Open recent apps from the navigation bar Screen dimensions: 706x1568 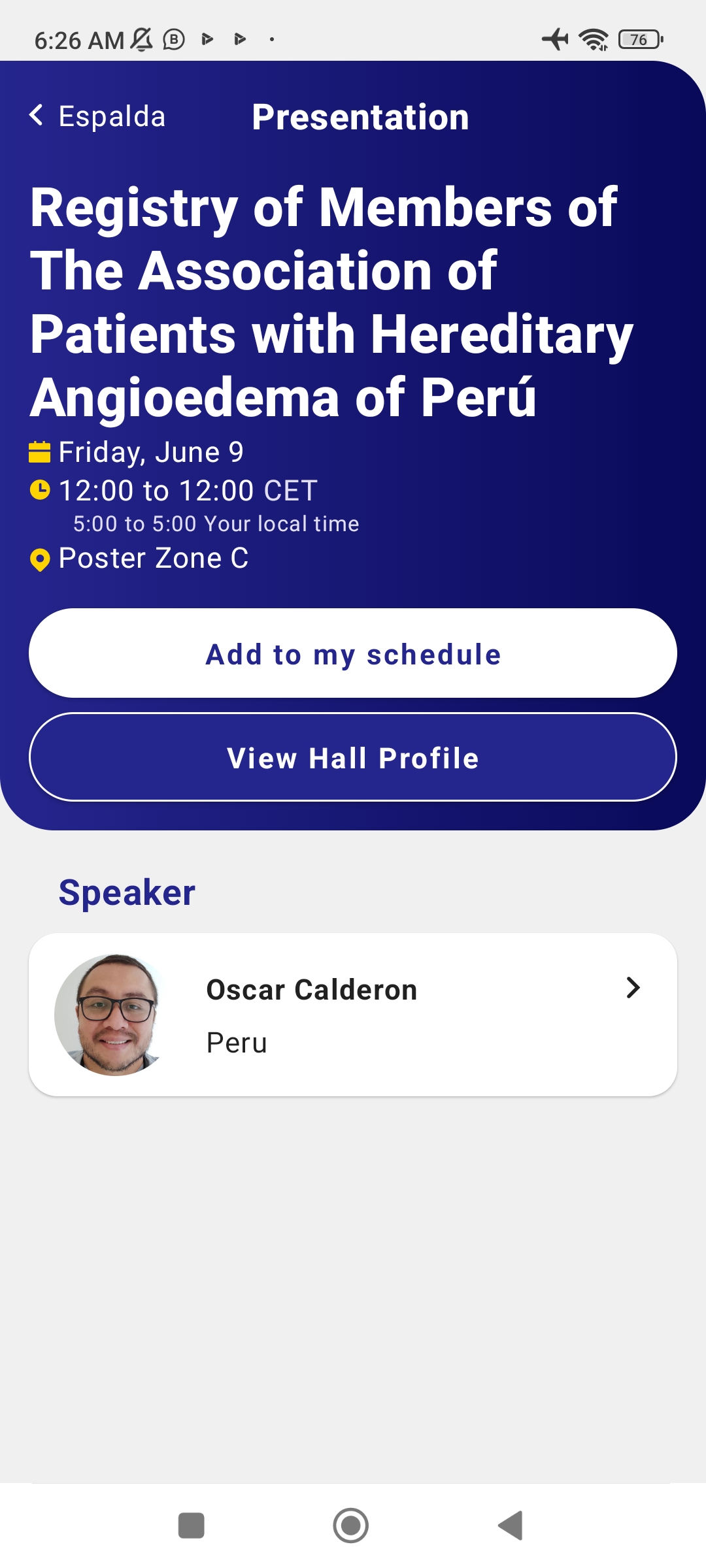pyautogui.click(x=192, y=1526)
